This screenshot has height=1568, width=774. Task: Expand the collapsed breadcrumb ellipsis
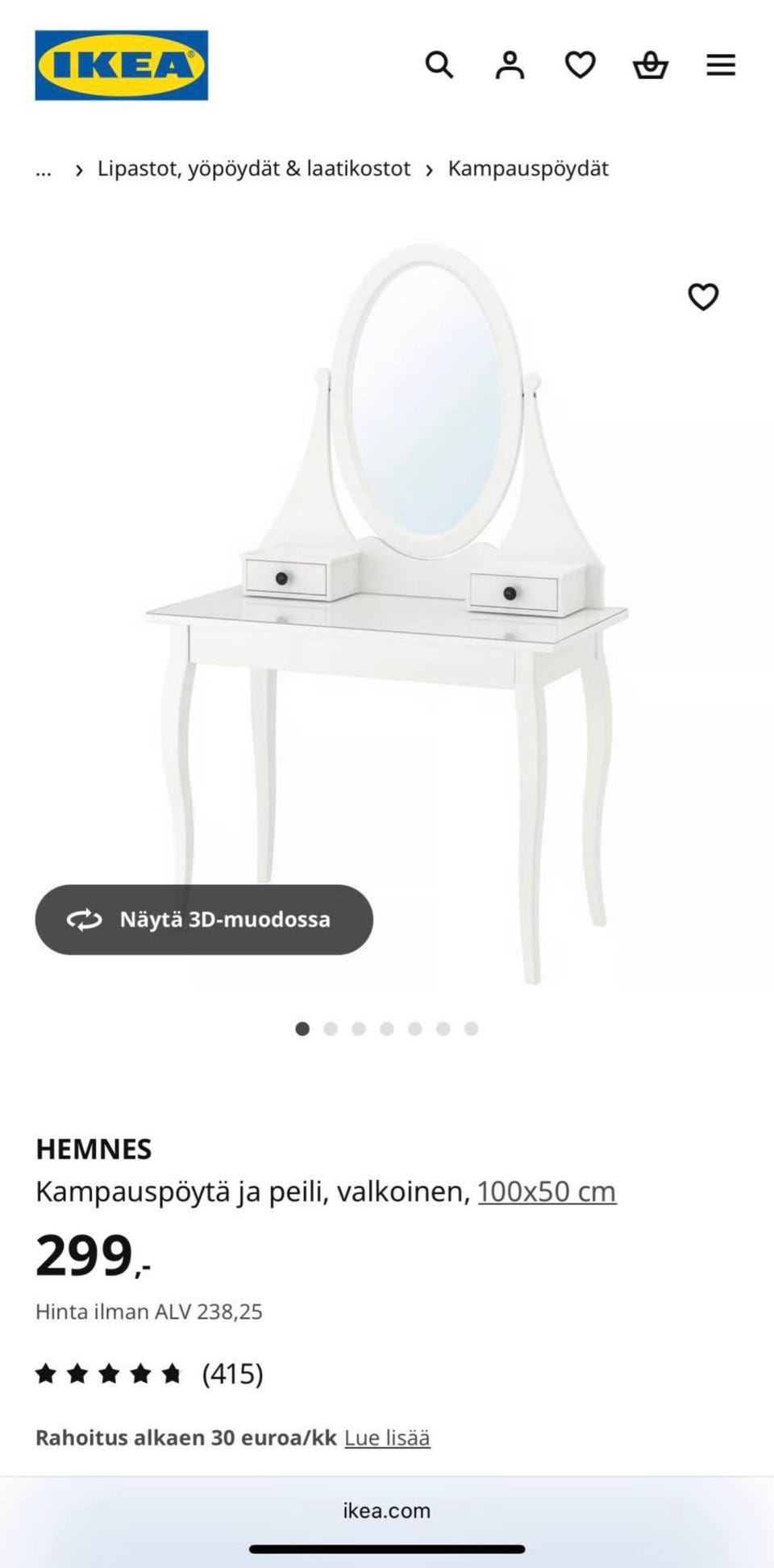44,169
